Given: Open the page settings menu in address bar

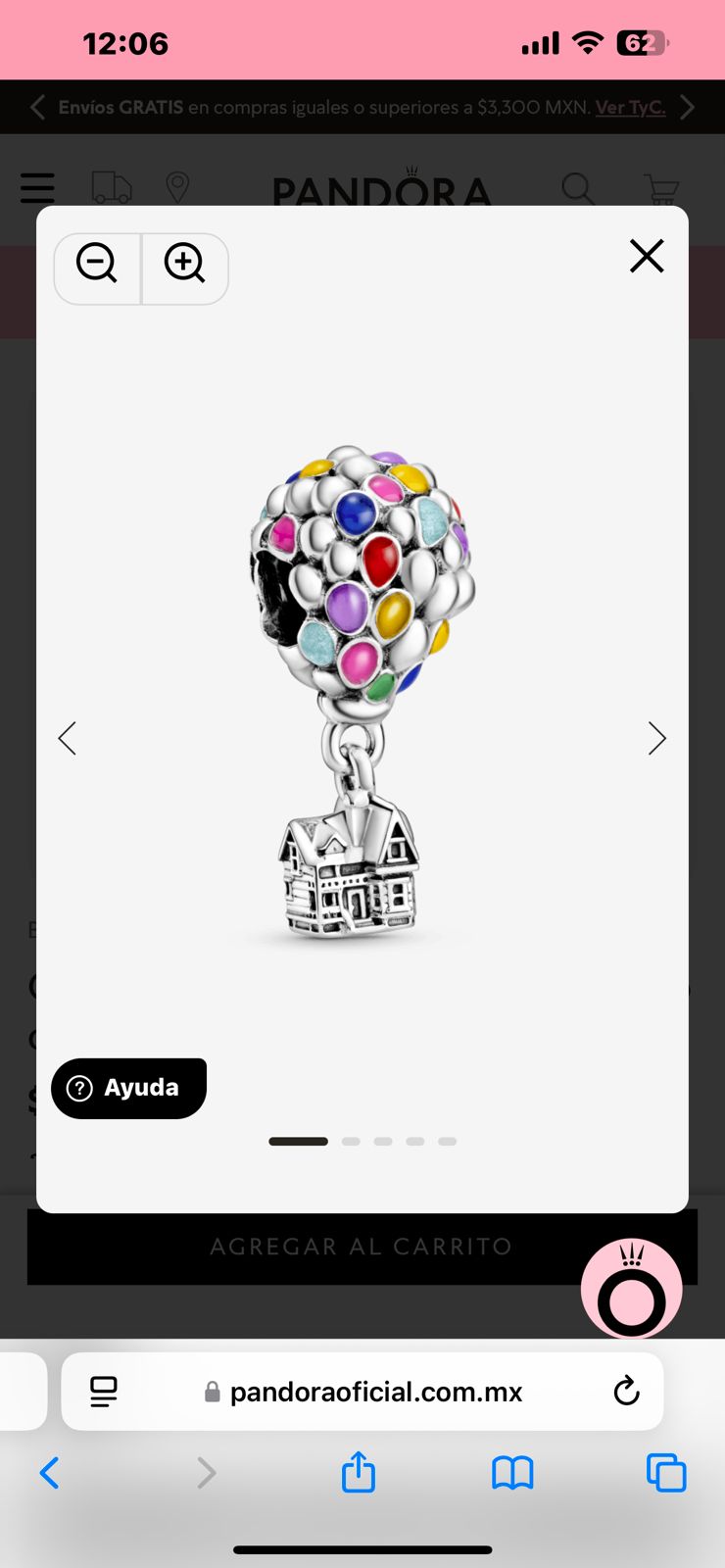Looking at the screenshot, I should [x=104, y=1392].
